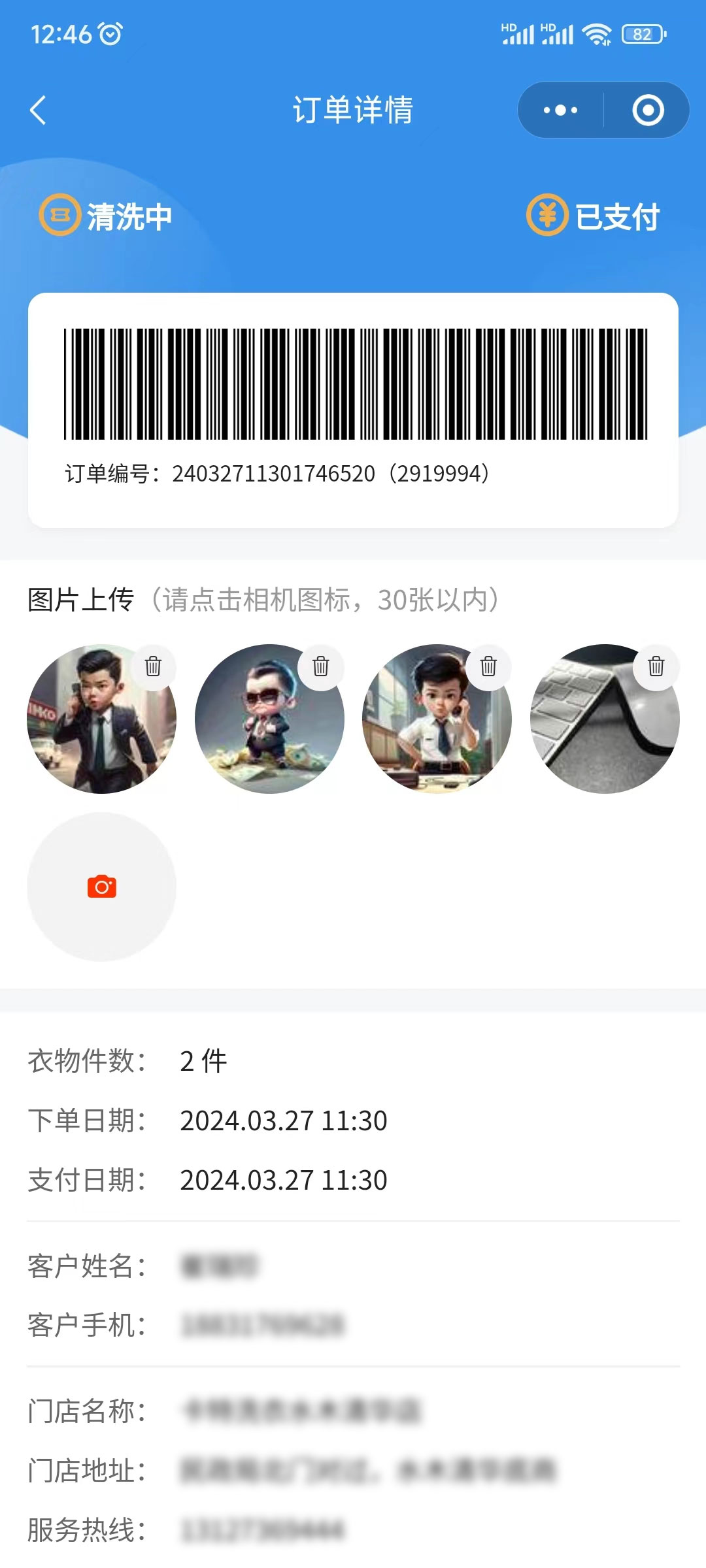
Task: Delete the photo of boy wearing sunglasses
Action: (x=321, y=666)
